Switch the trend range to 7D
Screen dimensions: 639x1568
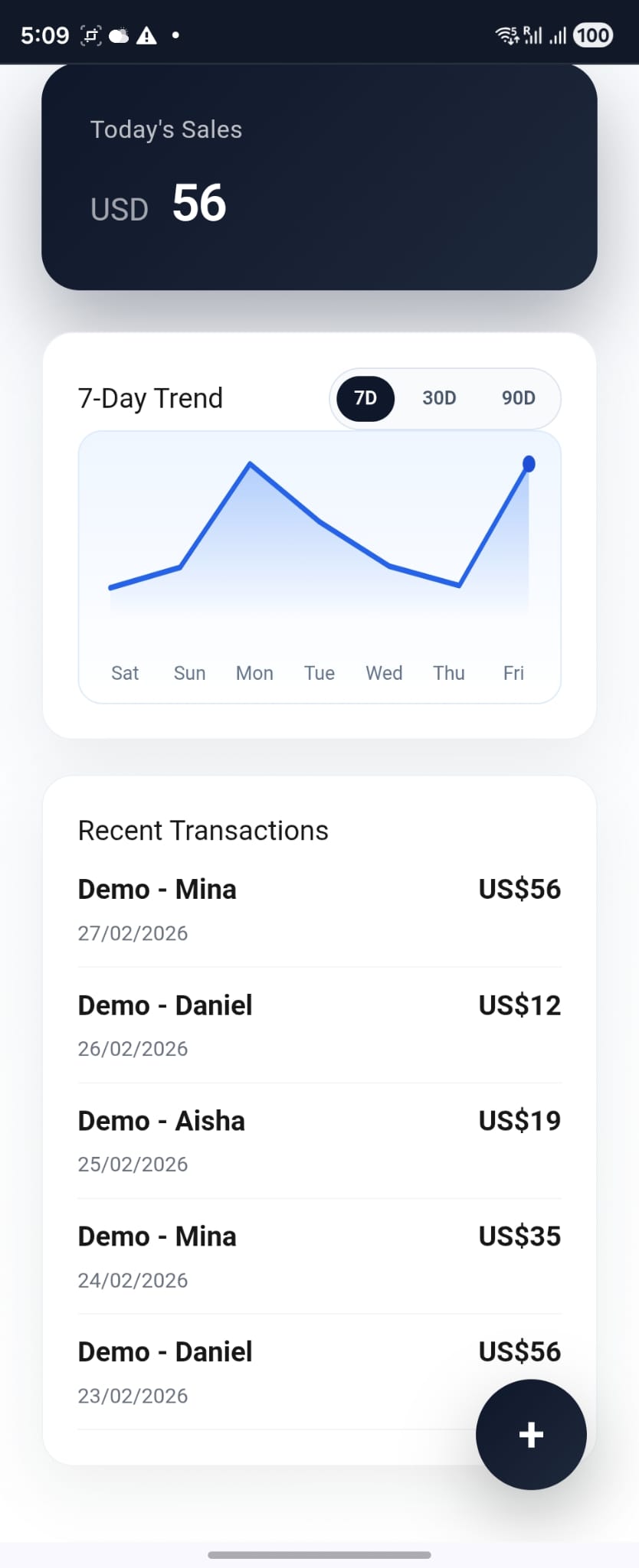(365, 398)
